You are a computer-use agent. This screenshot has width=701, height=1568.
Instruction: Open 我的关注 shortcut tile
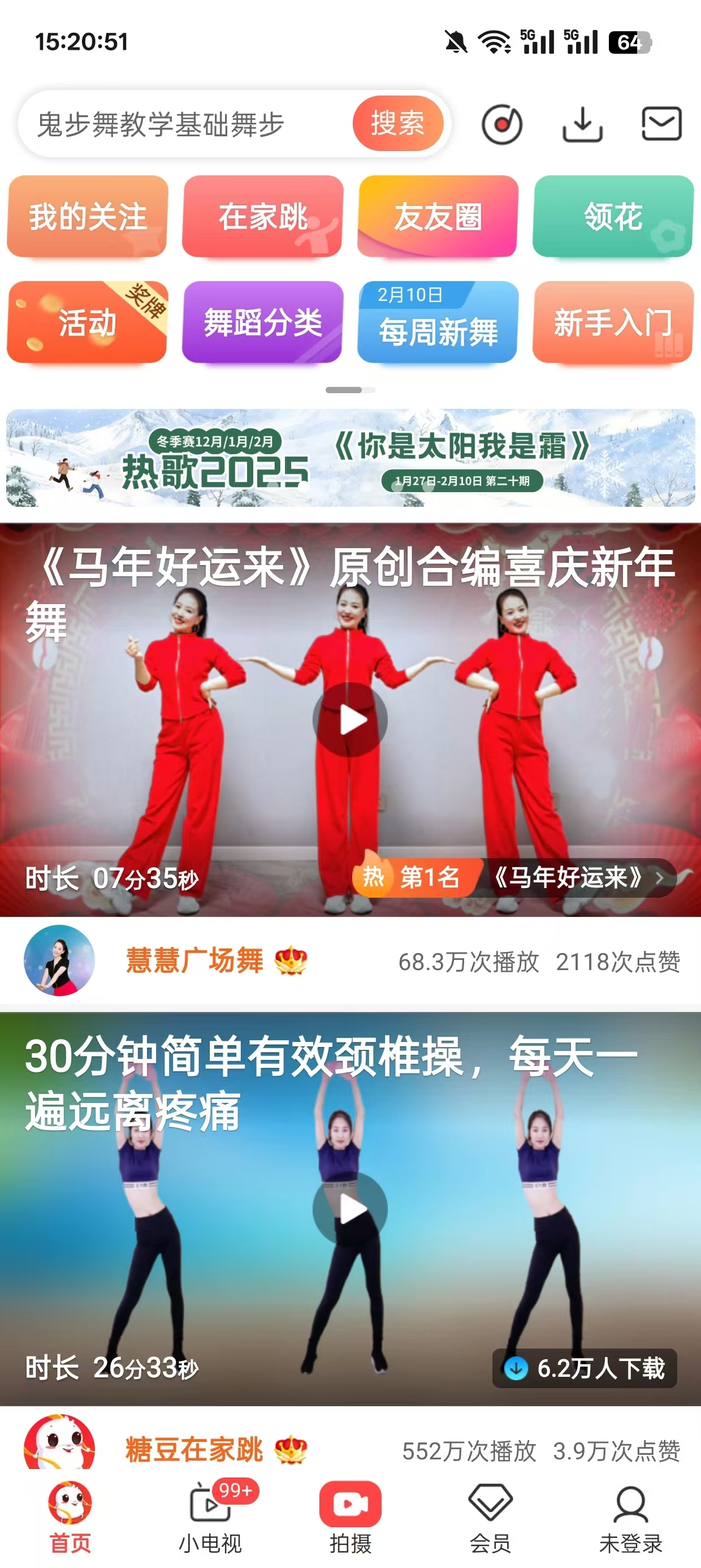(86, 217)
